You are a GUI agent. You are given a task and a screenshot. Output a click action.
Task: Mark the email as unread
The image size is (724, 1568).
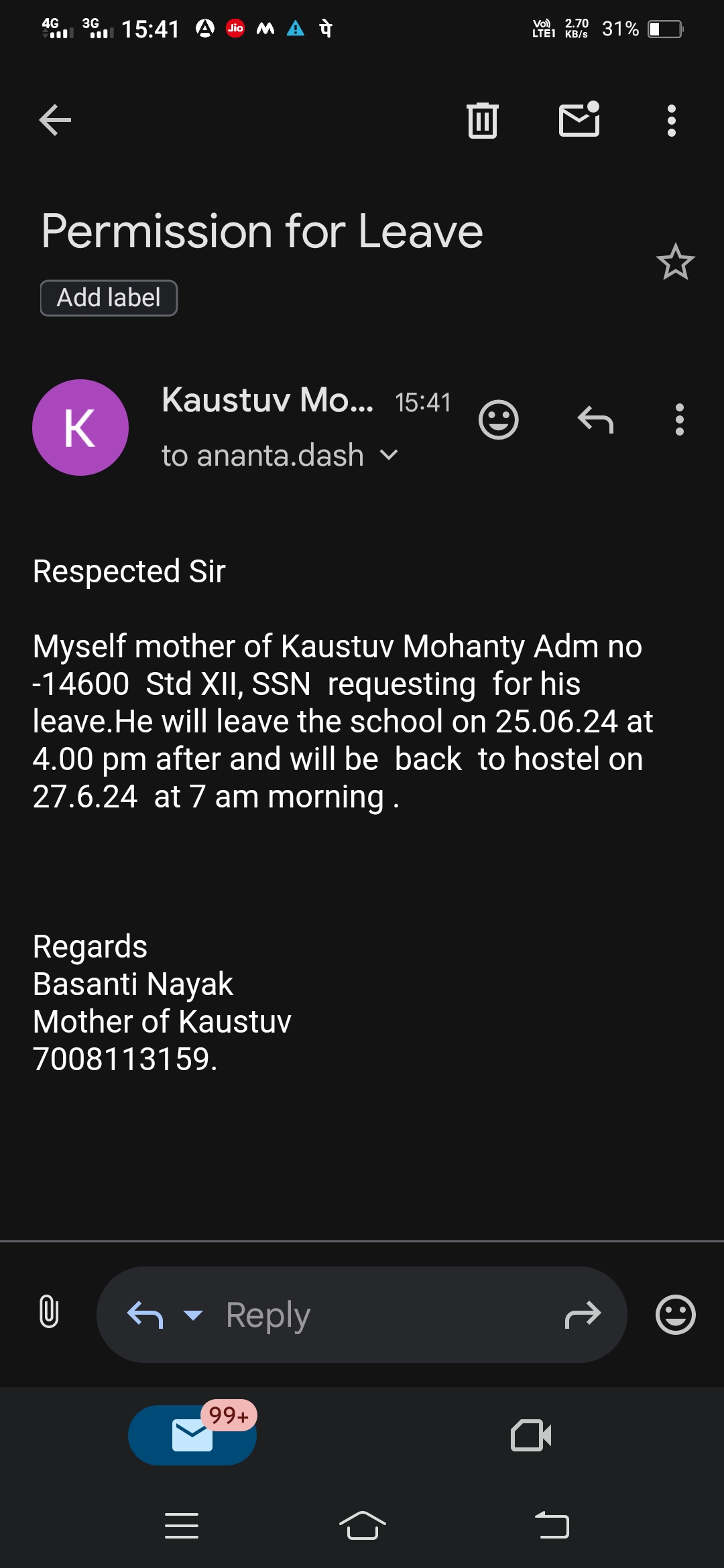click(x=579, y=120)
